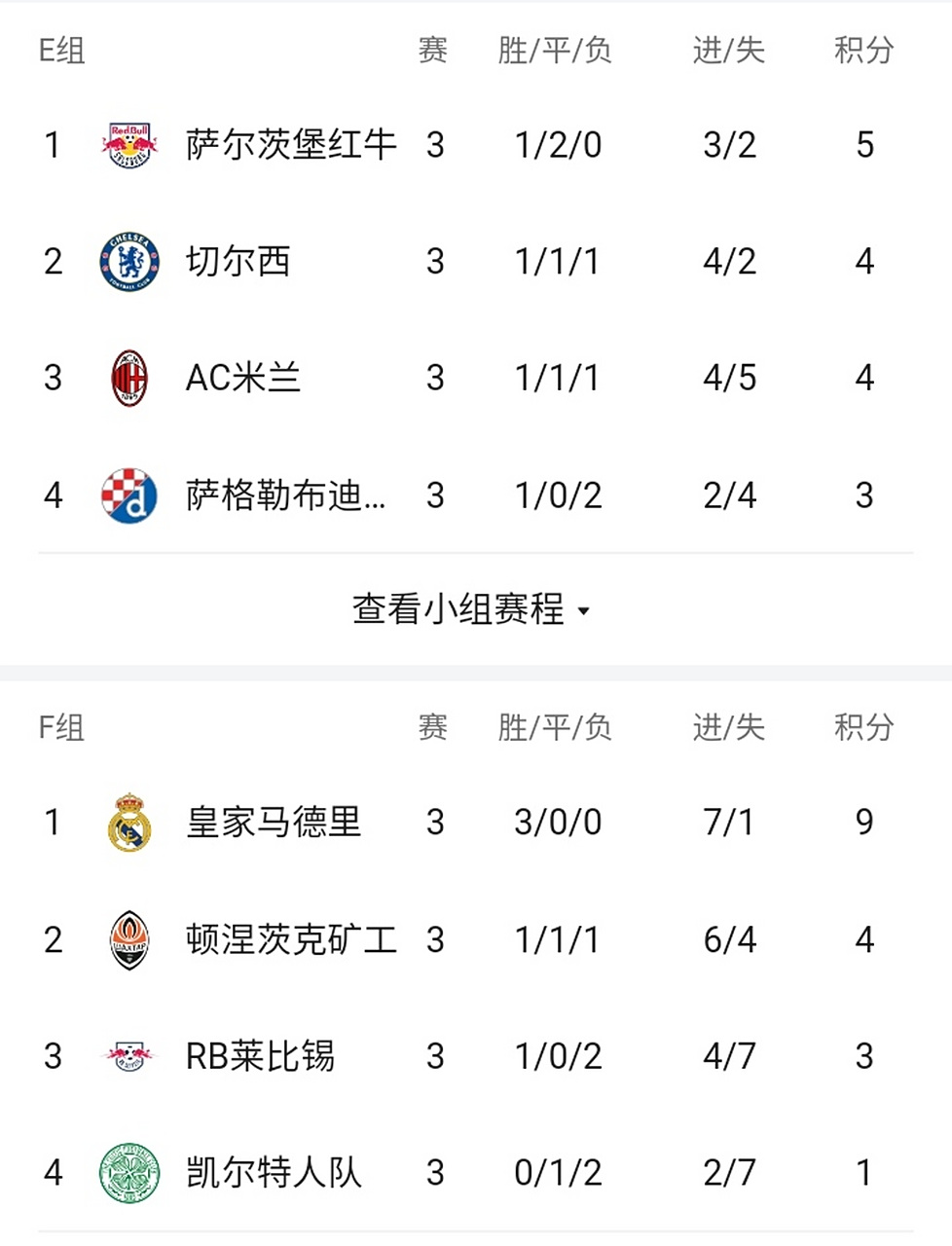This screenshot has height=1246, width=952.
Task: Click the Real Madrid club emblem
Action: [x=128, y=823]
